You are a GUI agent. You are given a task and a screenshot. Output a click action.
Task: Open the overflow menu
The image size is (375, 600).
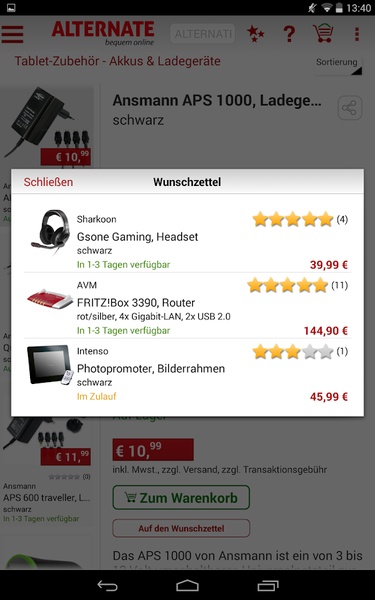[x=357, y=34]
